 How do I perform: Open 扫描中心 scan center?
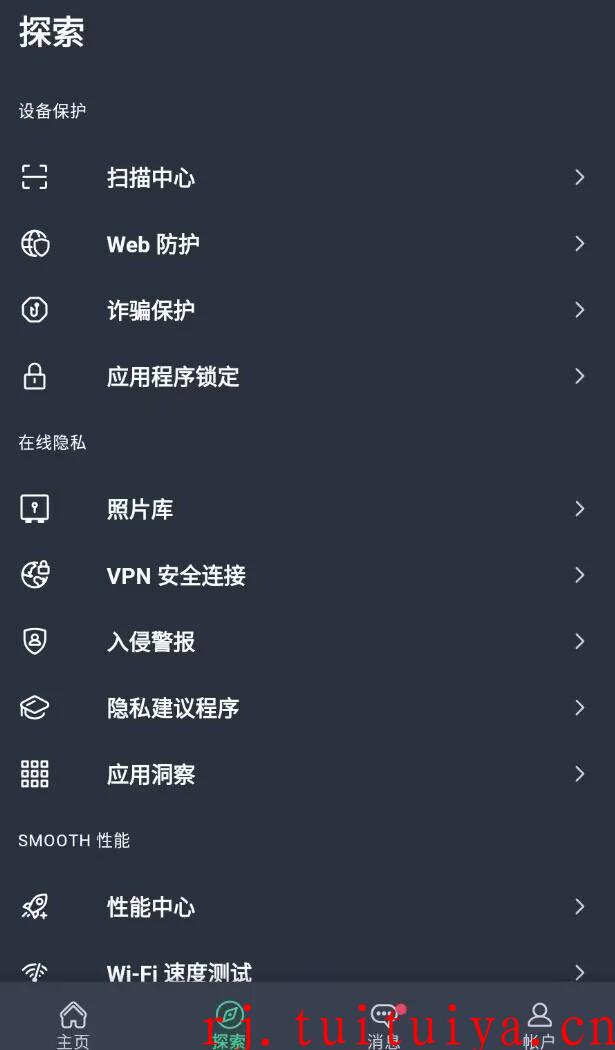pos(308,177)
